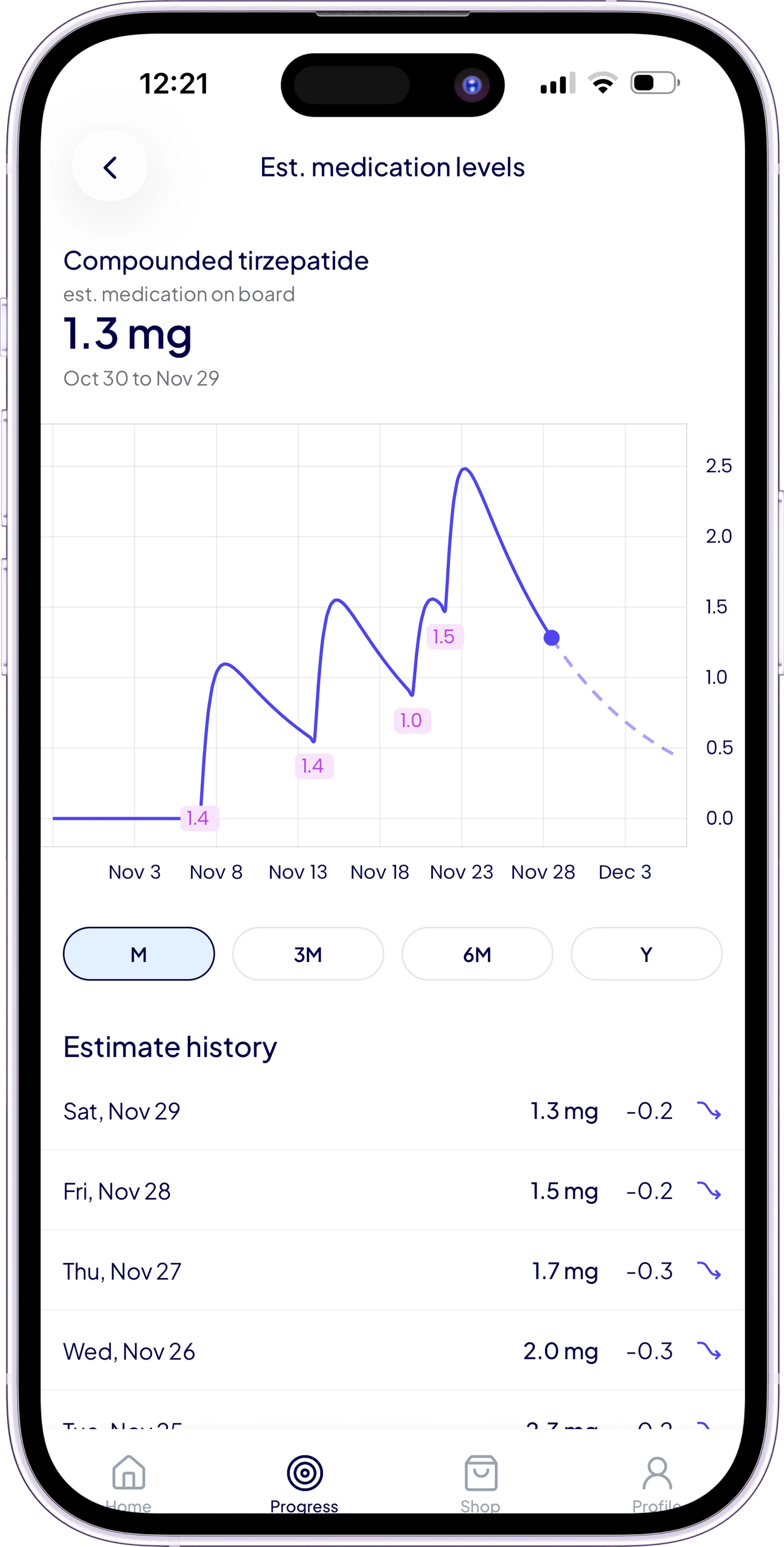Switch to the 3M range
Screen dimensions: 784x1547
(x=308, y=954)
